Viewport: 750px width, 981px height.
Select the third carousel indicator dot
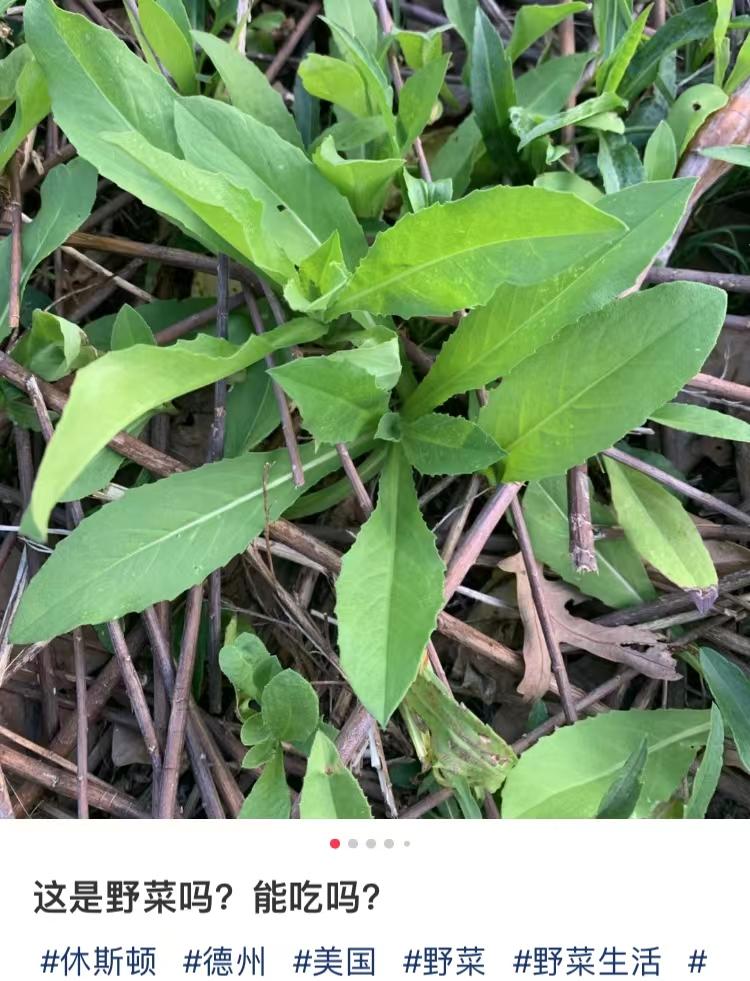(370, 843)
